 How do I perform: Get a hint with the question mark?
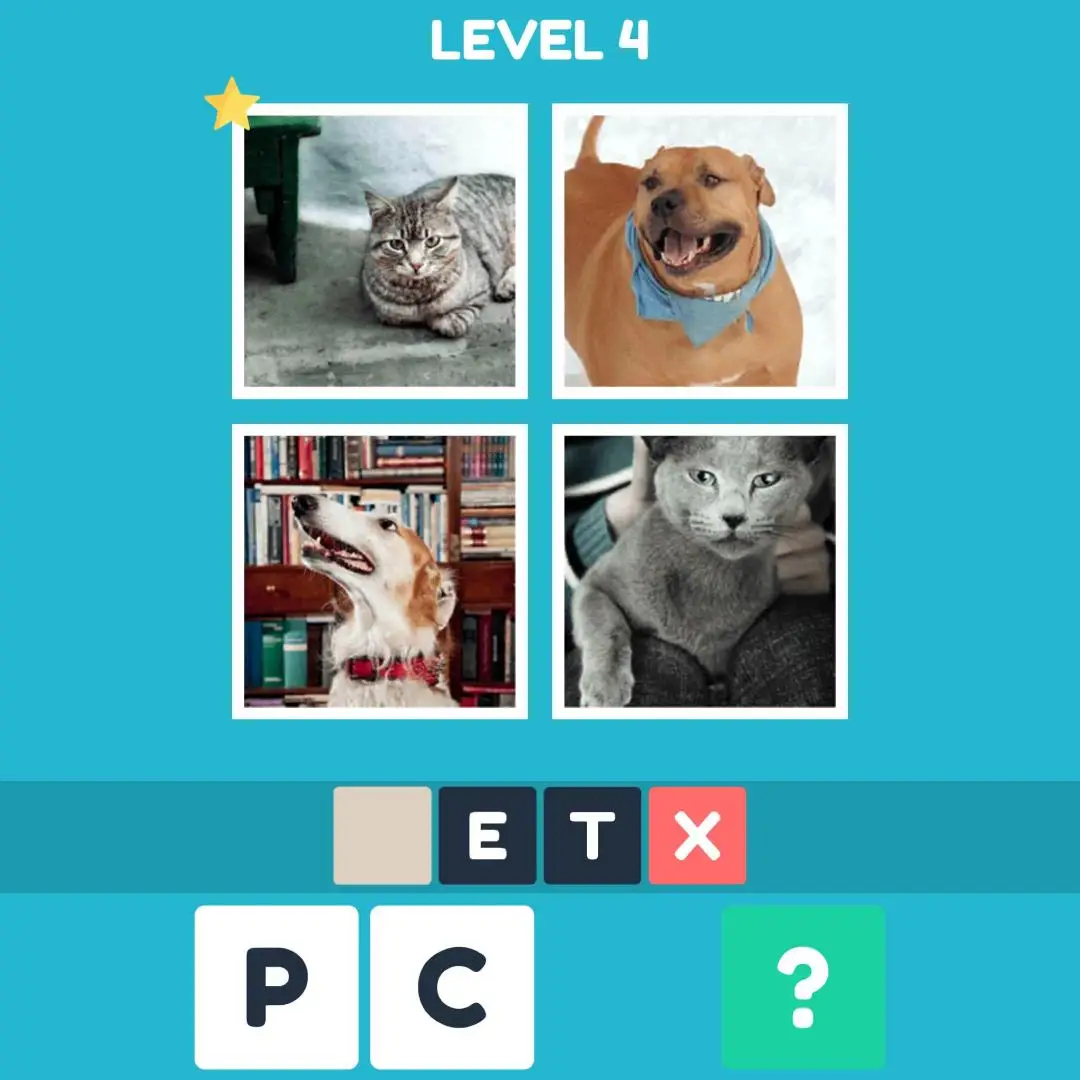(803, 987)
